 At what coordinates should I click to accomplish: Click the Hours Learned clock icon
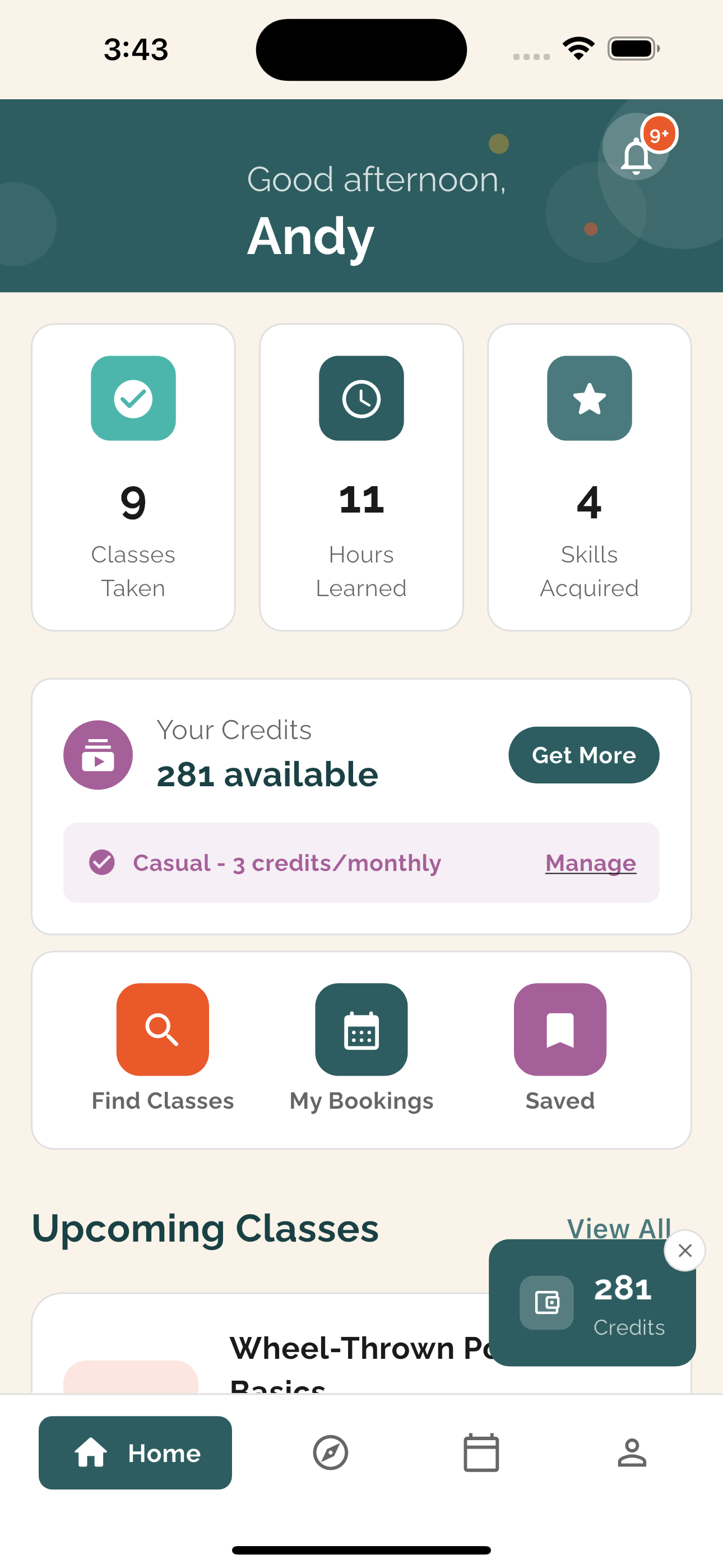point(361,398)
